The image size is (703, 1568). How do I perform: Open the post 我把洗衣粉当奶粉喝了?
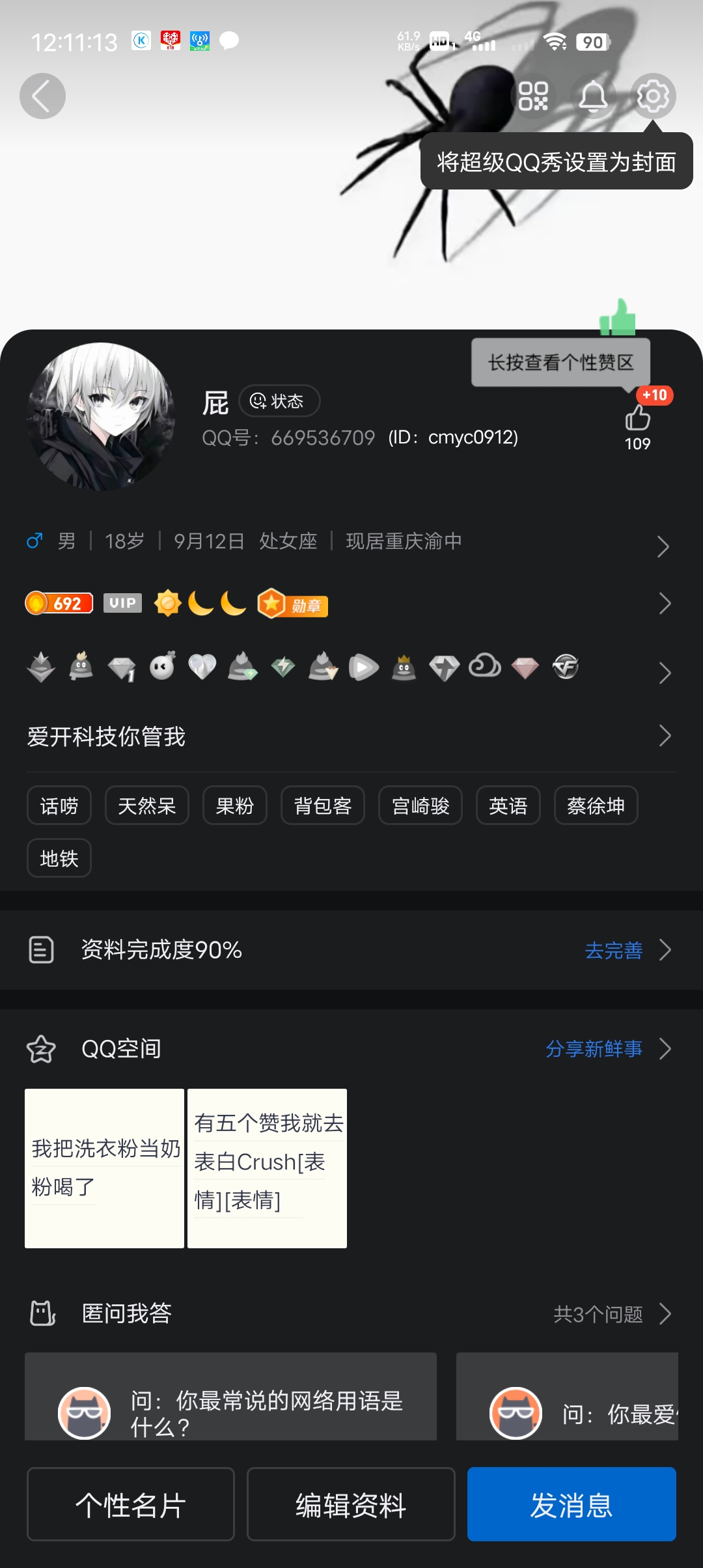(x=104, y=1168)
